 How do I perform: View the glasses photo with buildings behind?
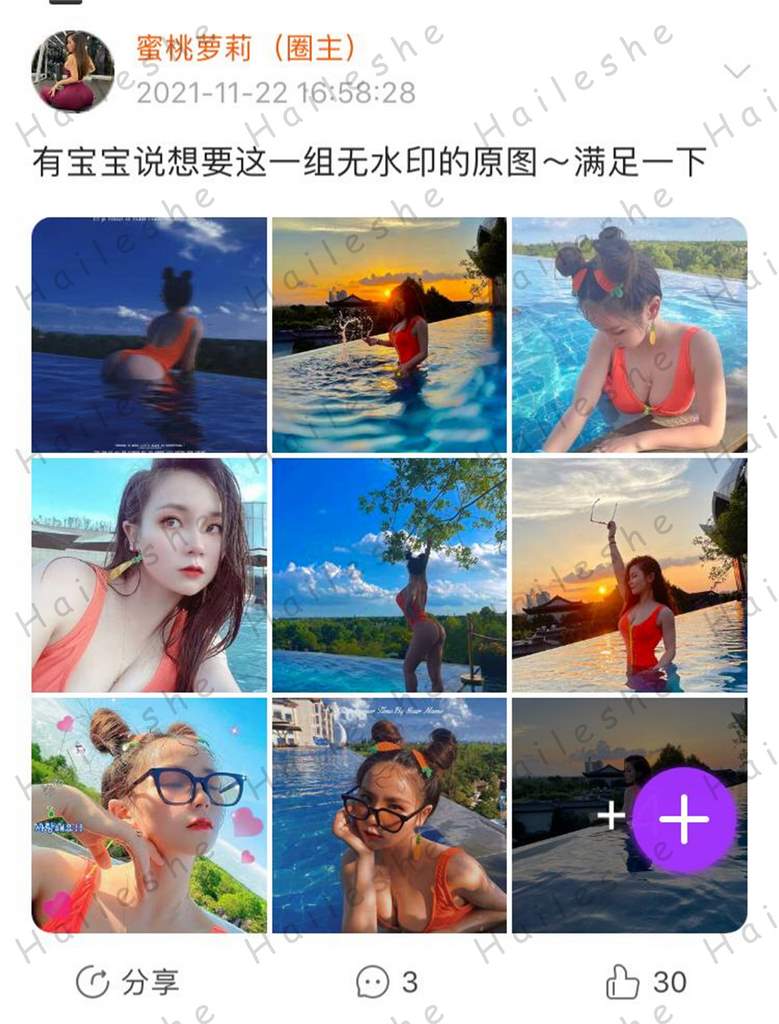tap(389, 815)
